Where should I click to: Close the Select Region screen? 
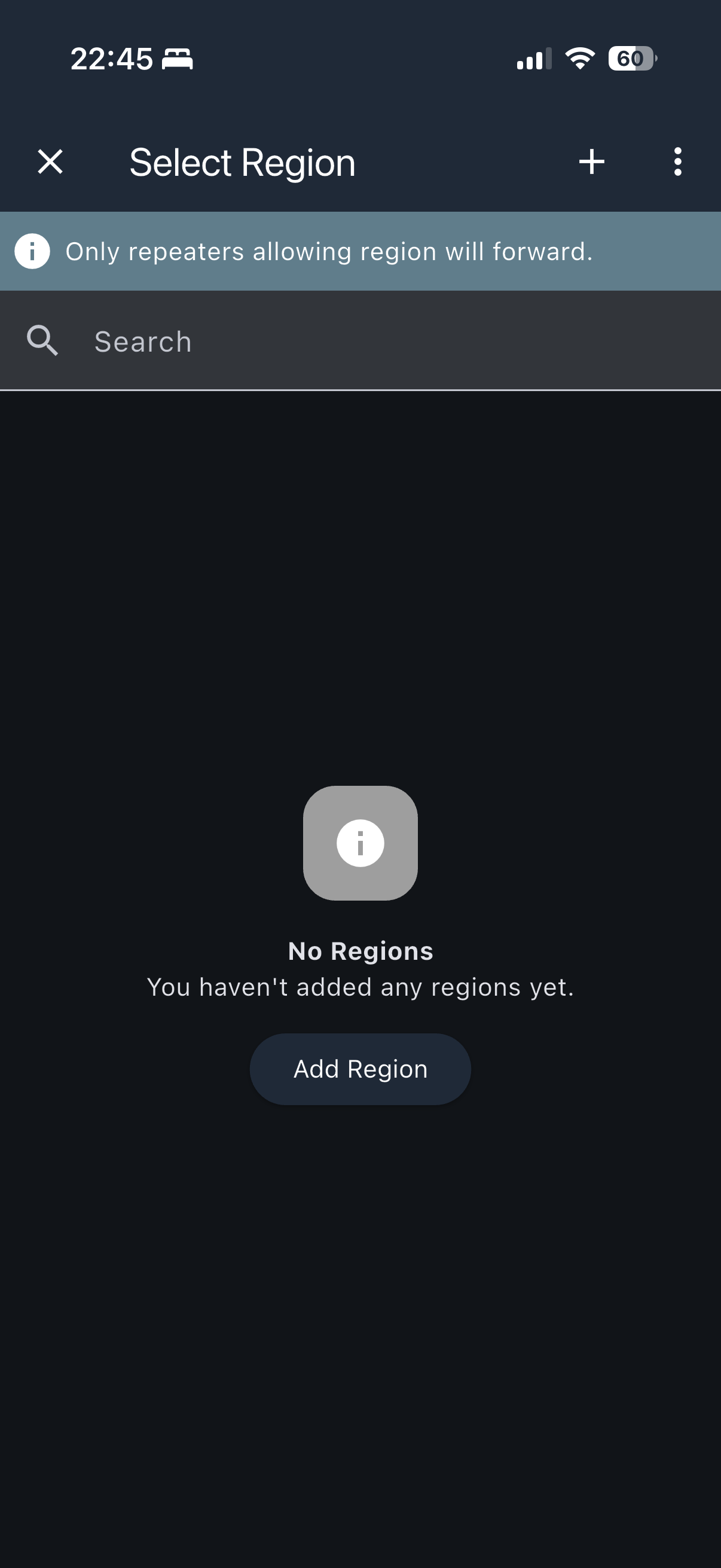[50, 162]
